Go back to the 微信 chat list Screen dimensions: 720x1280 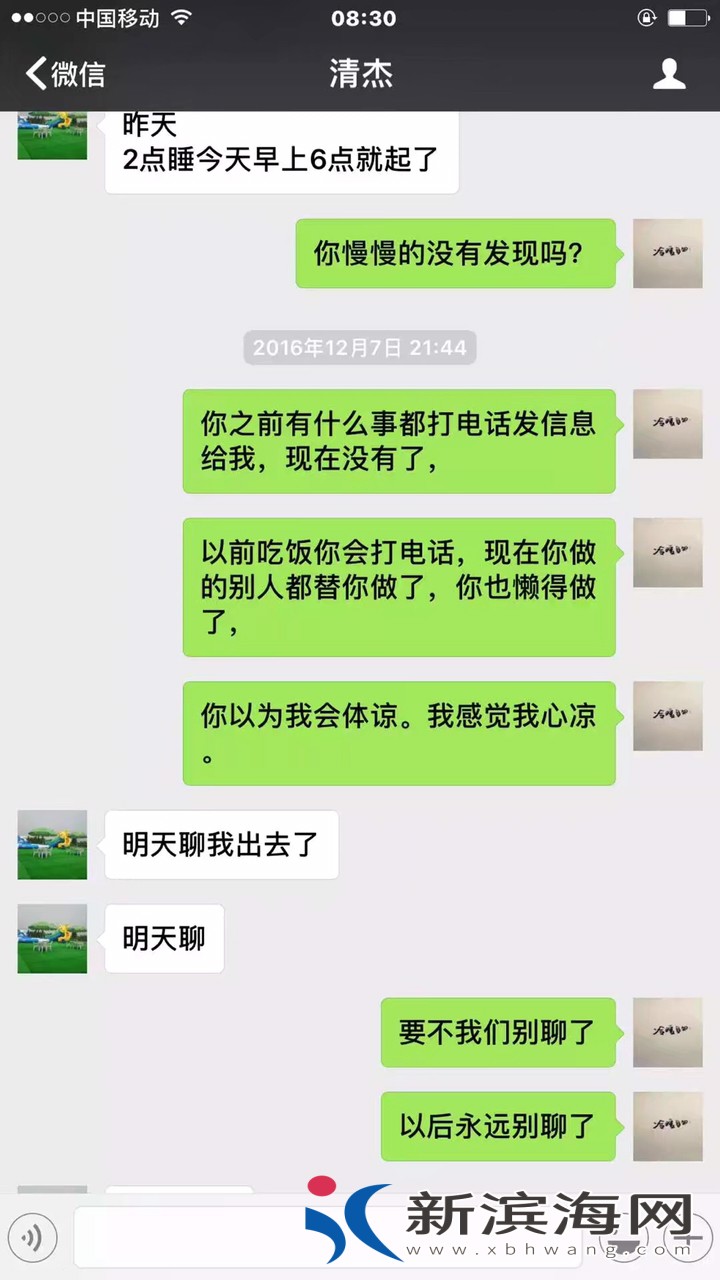point(65,74)
